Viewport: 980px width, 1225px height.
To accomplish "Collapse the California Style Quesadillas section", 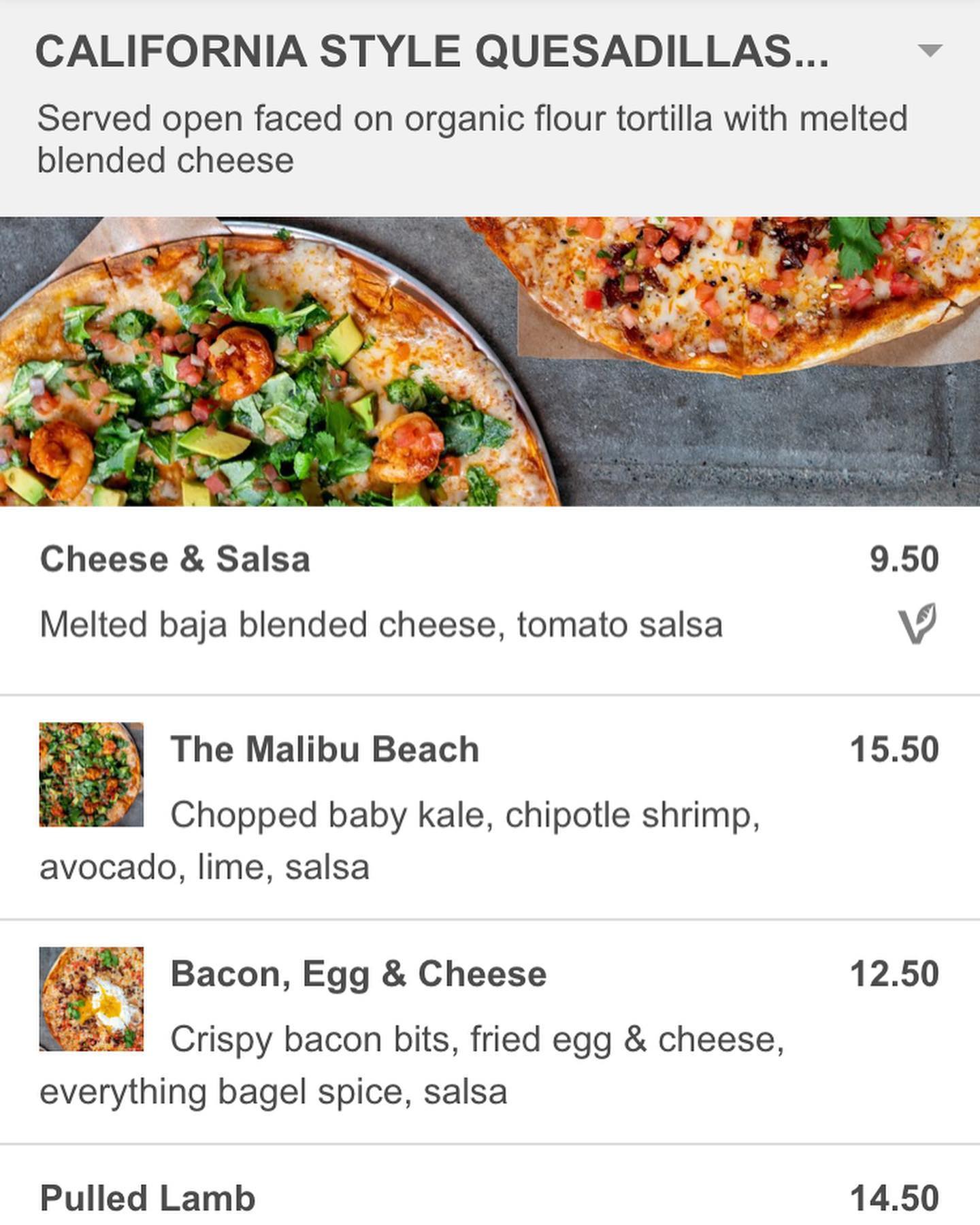I will [930, 50].
